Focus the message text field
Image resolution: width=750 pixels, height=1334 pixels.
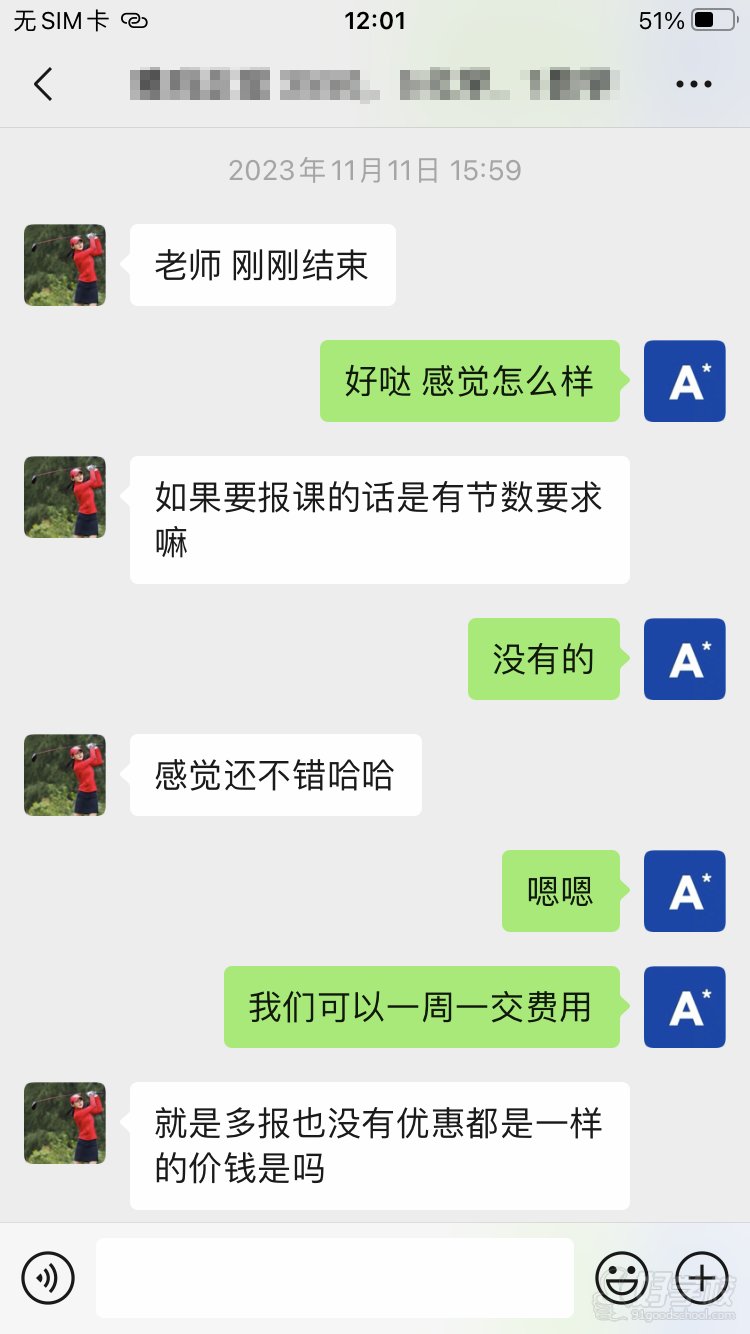click(335, 1278)
